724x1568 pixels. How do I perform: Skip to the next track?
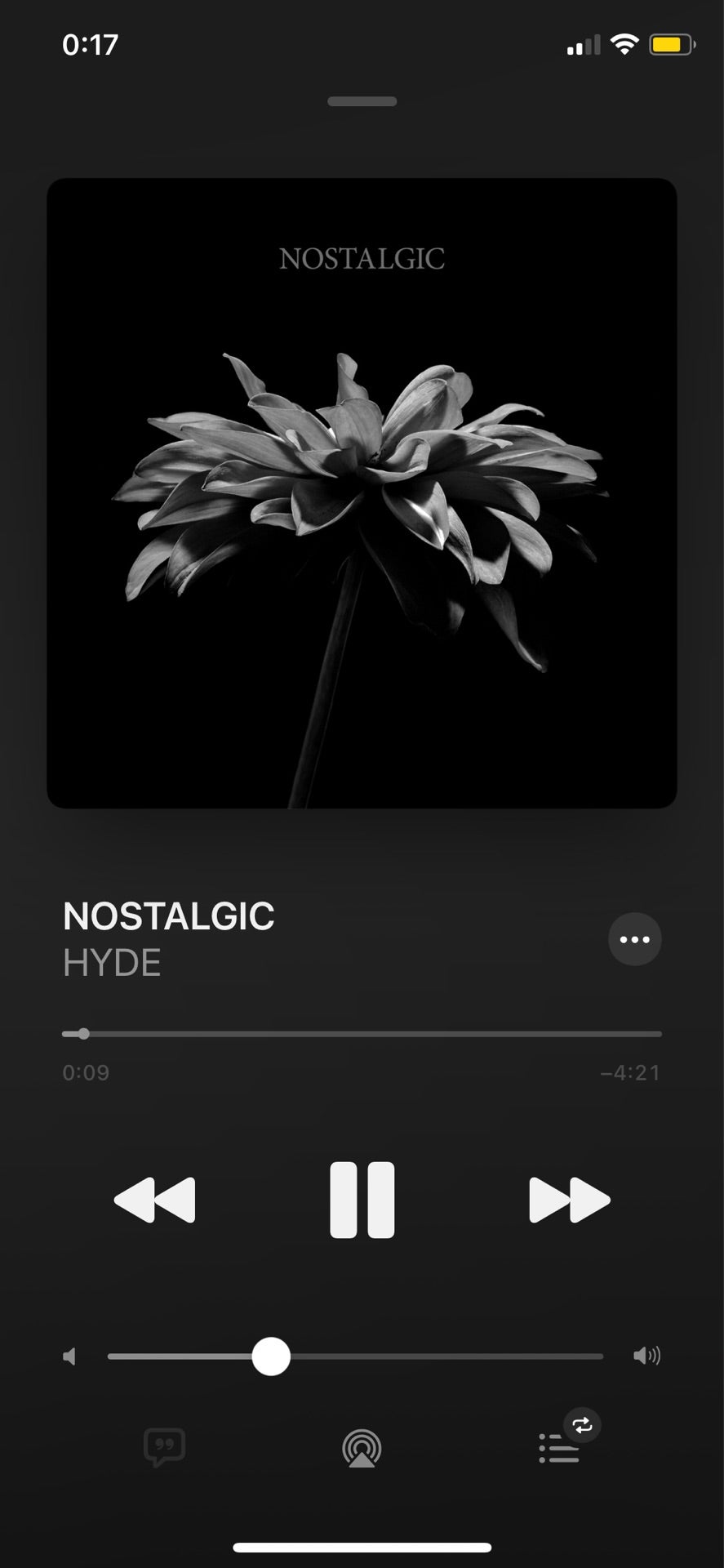(569, 1200)
